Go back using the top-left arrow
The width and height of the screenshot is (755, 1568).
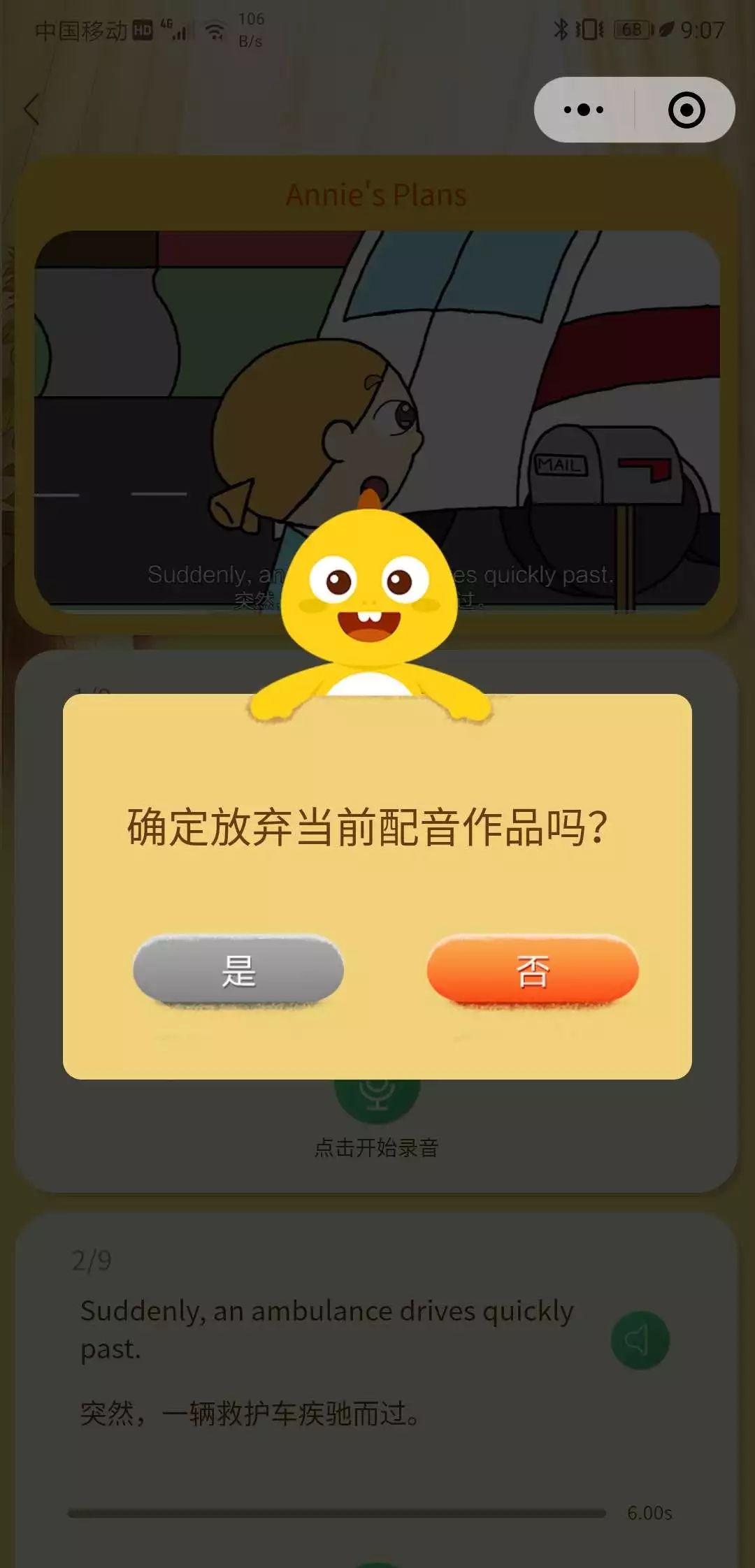(31, 110)
